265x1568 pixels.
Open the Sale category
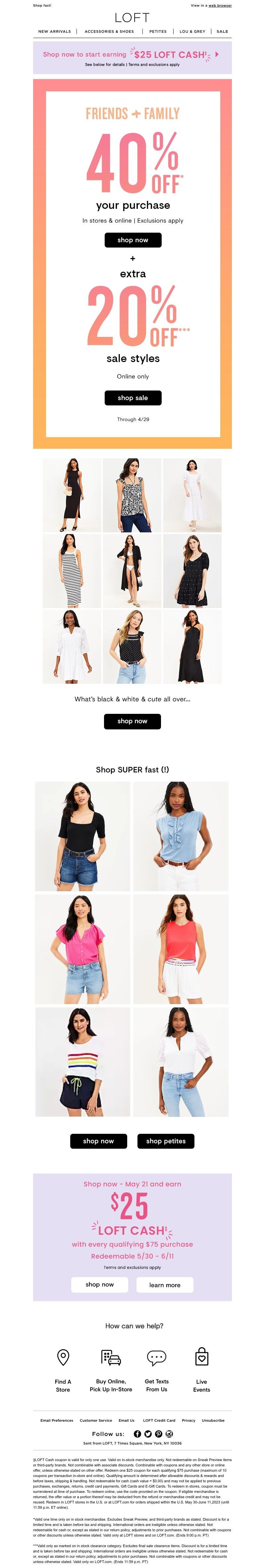click(222, 31)
